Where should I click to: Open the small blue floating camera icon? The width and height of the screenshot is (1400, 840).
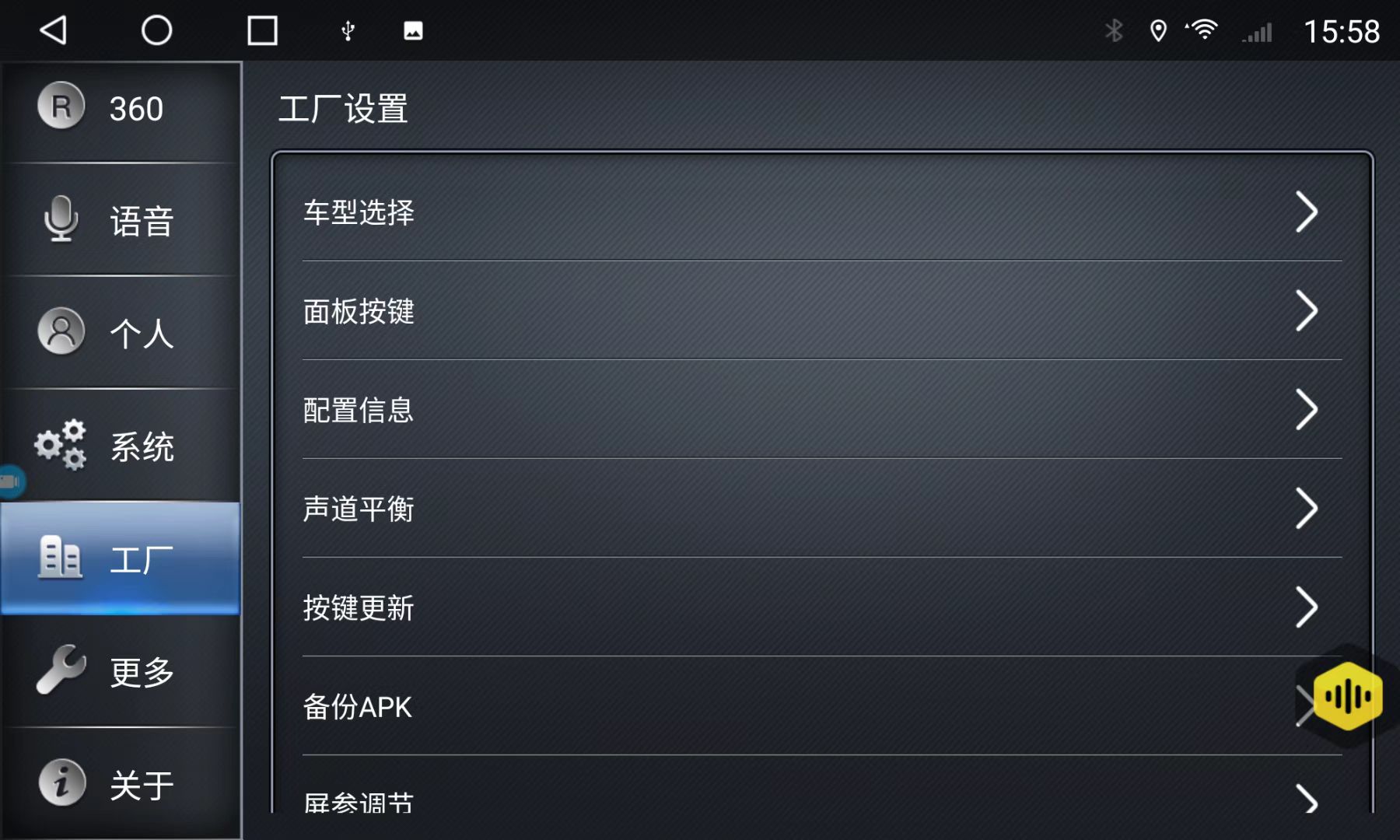pyautogui.click(x=11, y=481)
